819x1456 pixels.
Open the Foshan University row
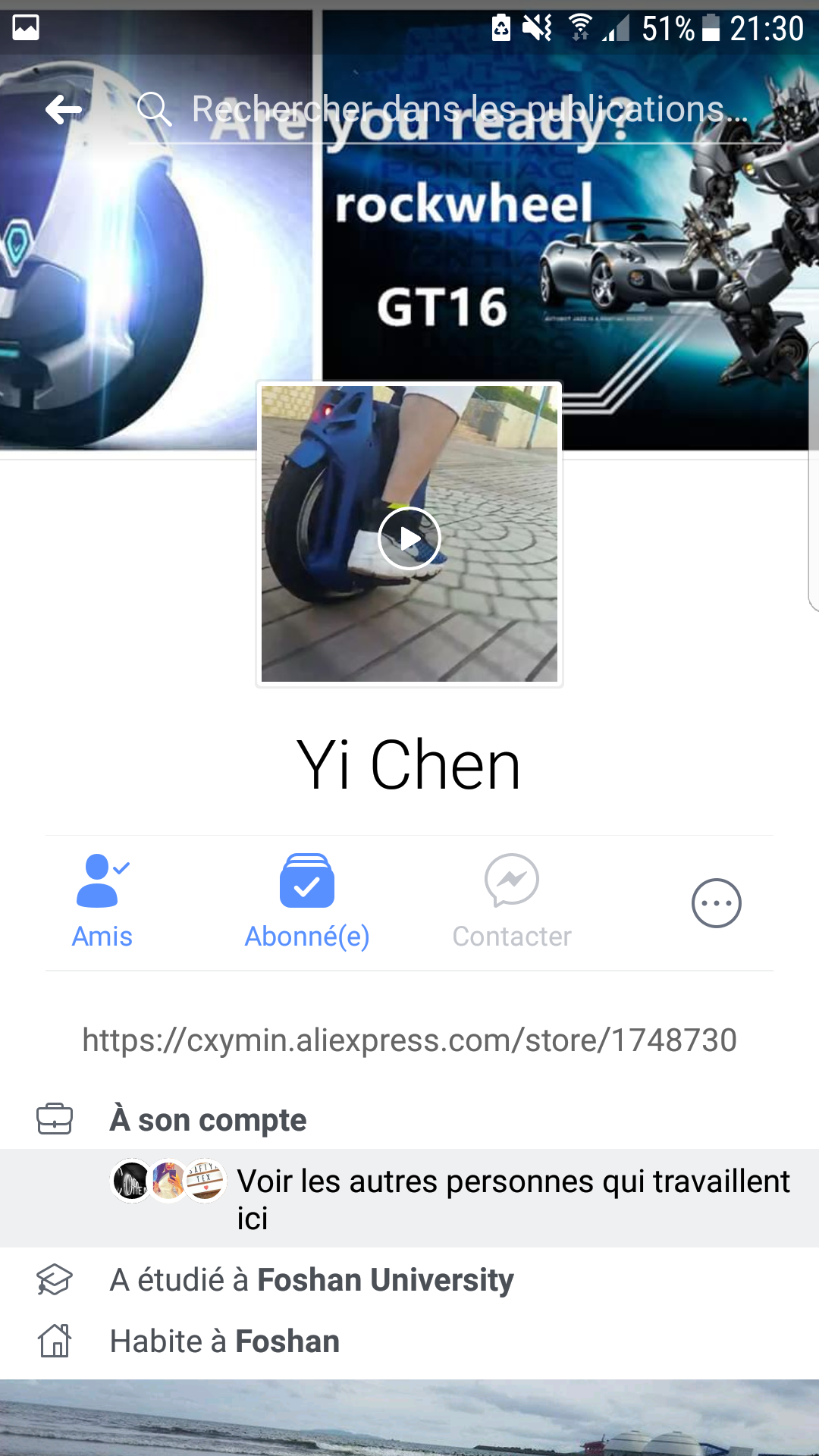[x=409, y=1280]
